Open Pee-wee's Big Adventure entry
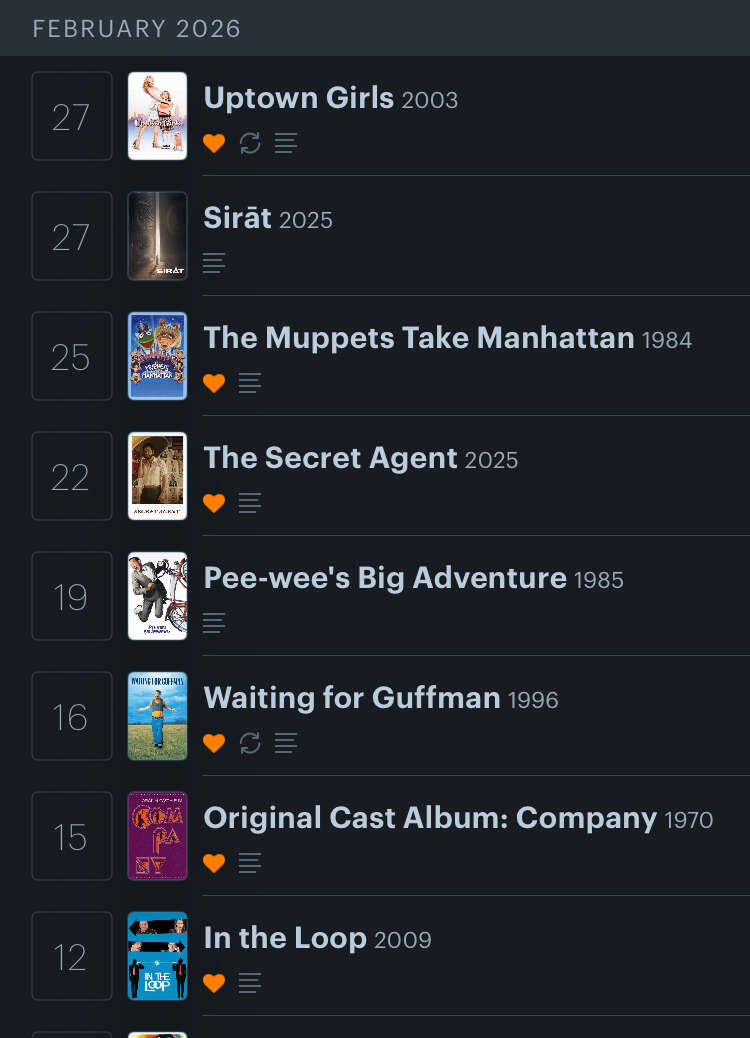Image resolution: width=750 pixels, height=1038 pixels. tap(384, 578)
